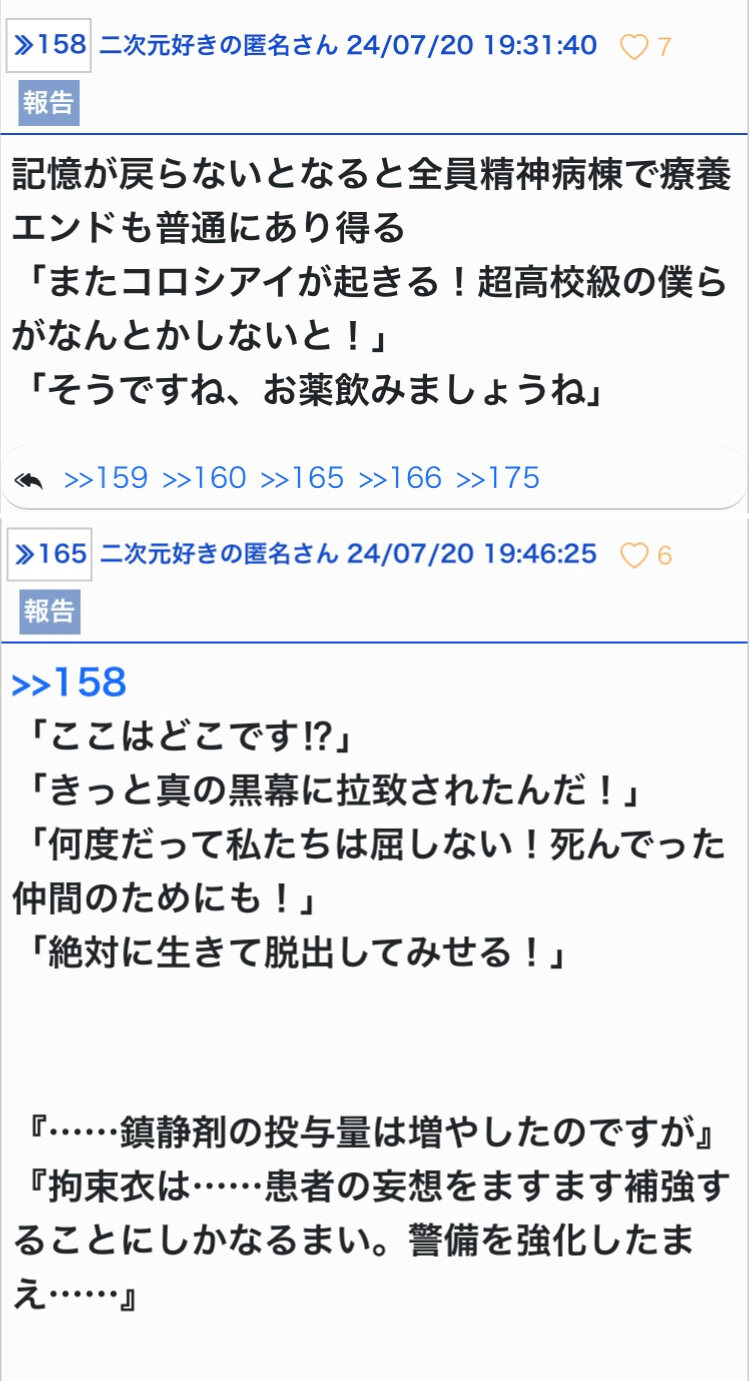749x1381 pixels.
Task: Report post 165 using 報告 button
Action: (x=49, y=612)
